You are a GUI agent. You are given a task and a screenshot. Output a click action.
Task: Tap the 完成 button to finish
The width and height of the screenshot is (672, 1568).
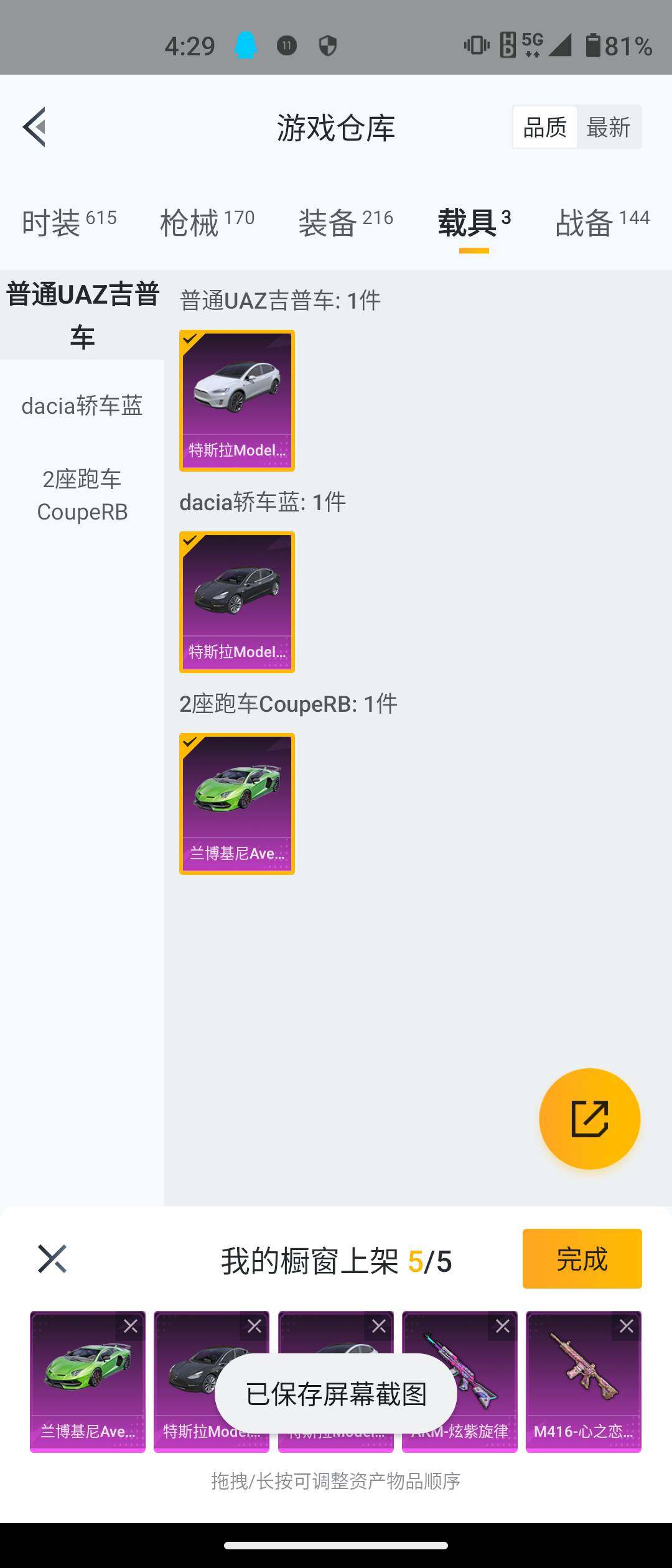click(581, 1260)
